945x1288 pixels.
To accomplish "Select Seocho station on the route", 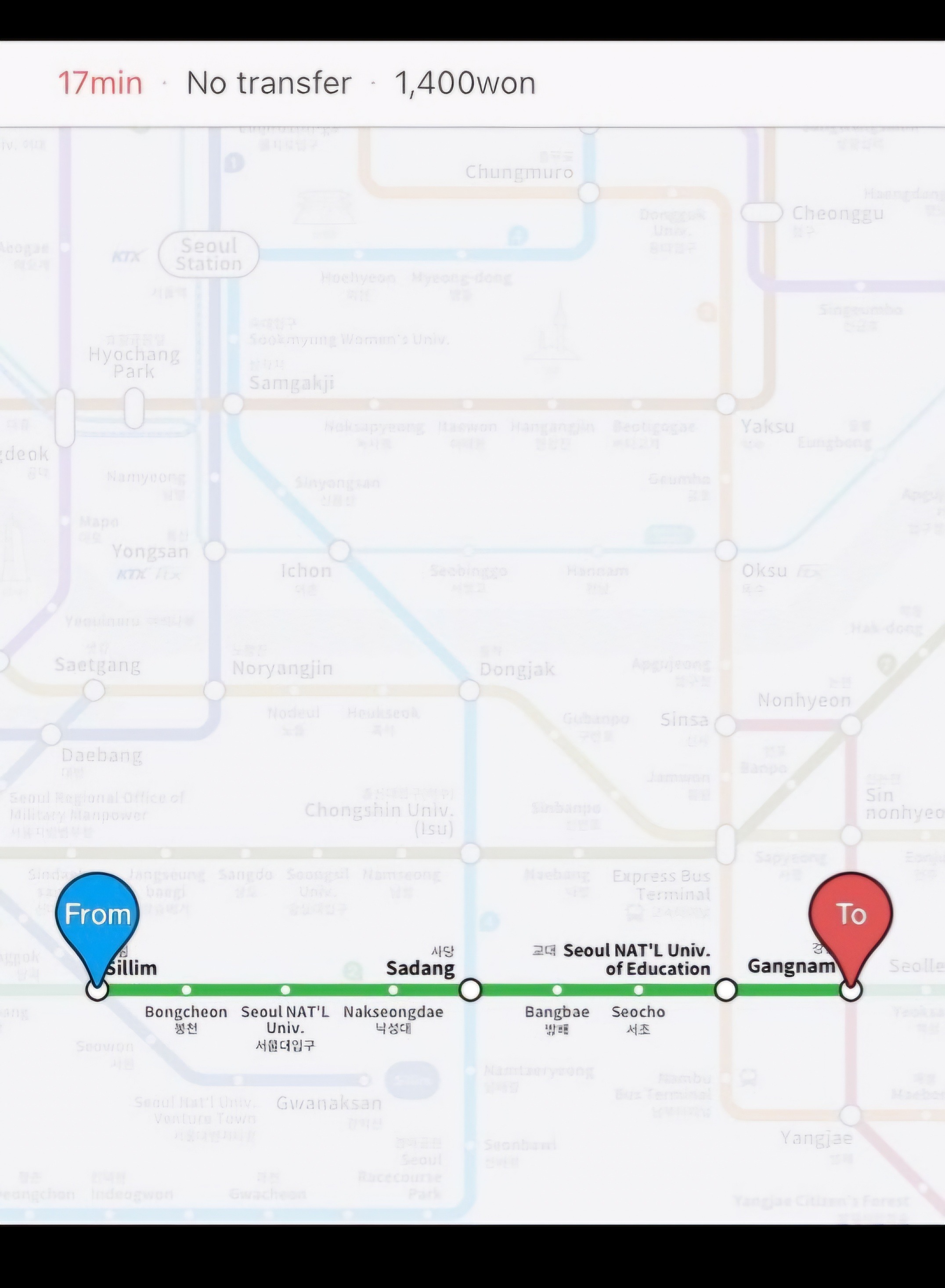I will (638, 989).
